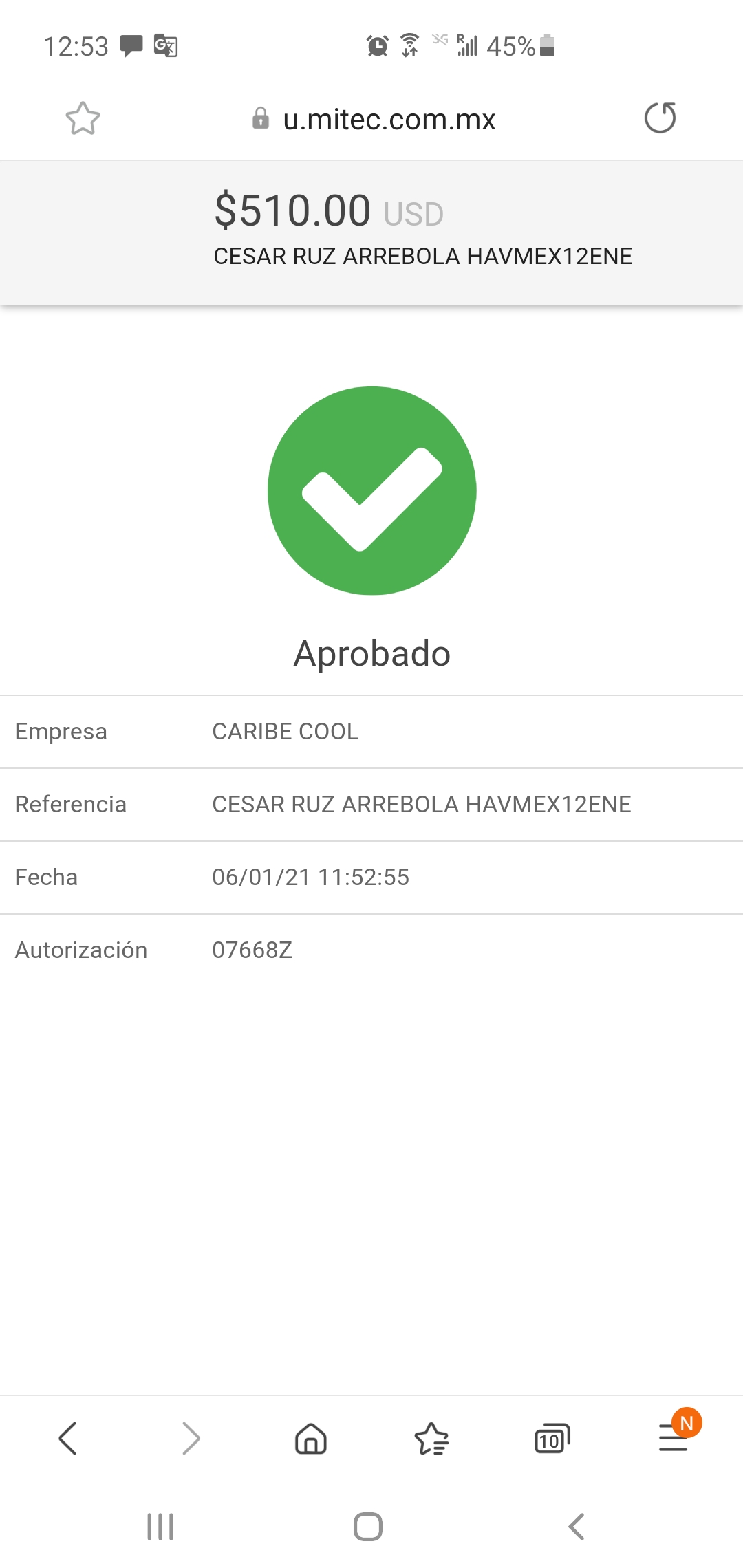Go forward to the next page
The image size is (743, 1568).
(191, 1438)
